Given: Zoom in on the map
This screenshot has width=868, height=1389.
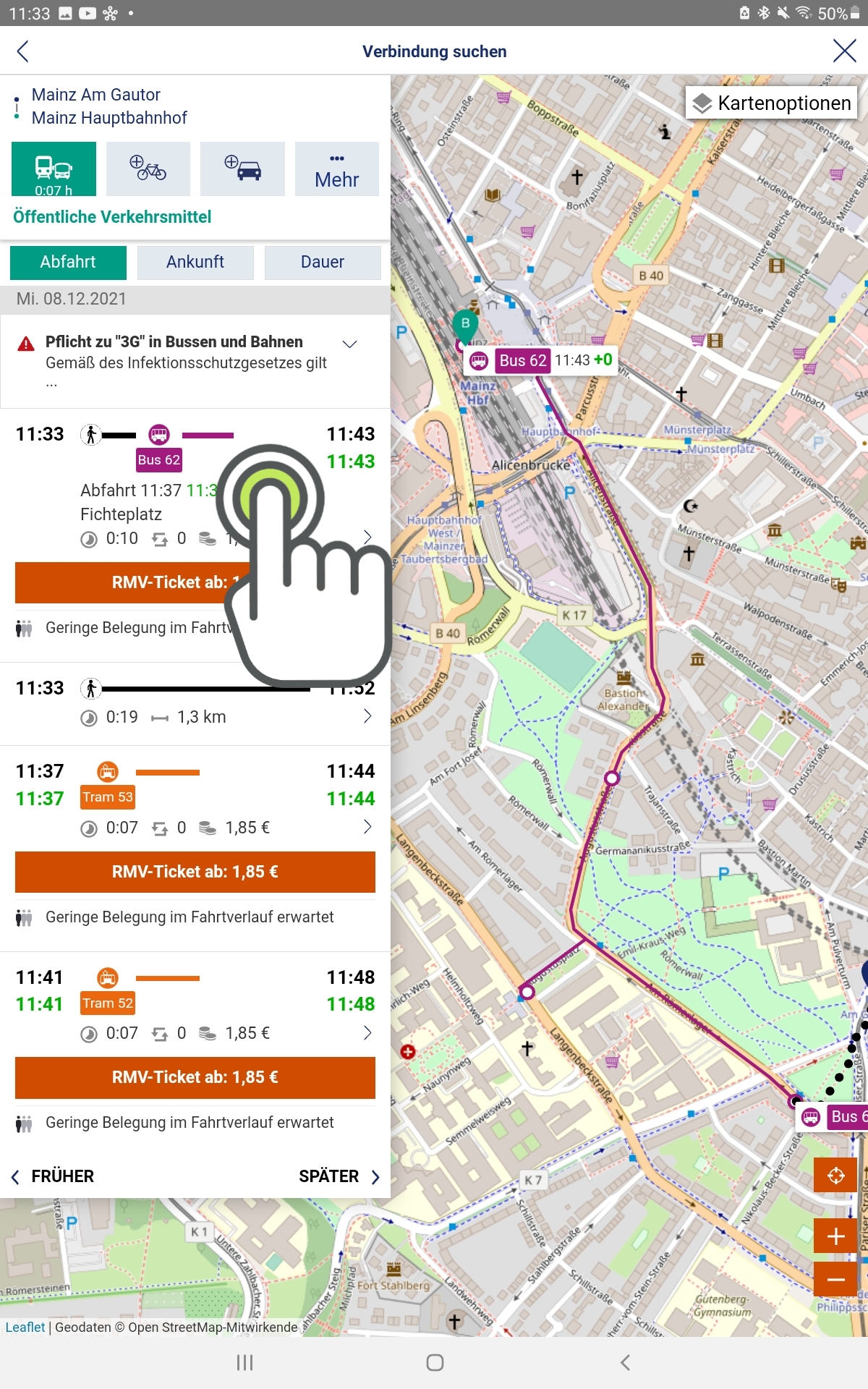Looking at the screenshot, I should (x=835, y=1236).
